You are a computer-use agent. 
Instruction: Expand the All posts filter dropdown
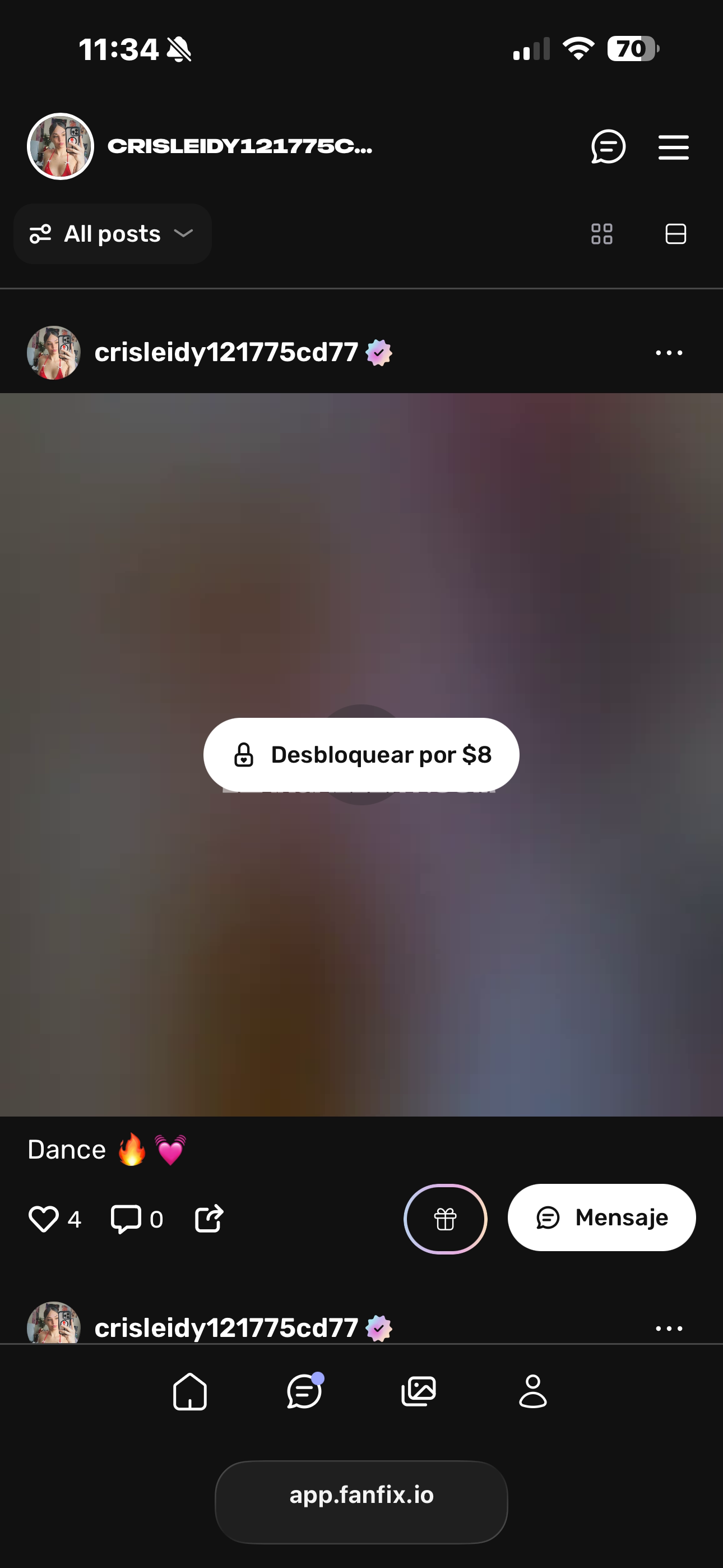click(x=113, y=234)
